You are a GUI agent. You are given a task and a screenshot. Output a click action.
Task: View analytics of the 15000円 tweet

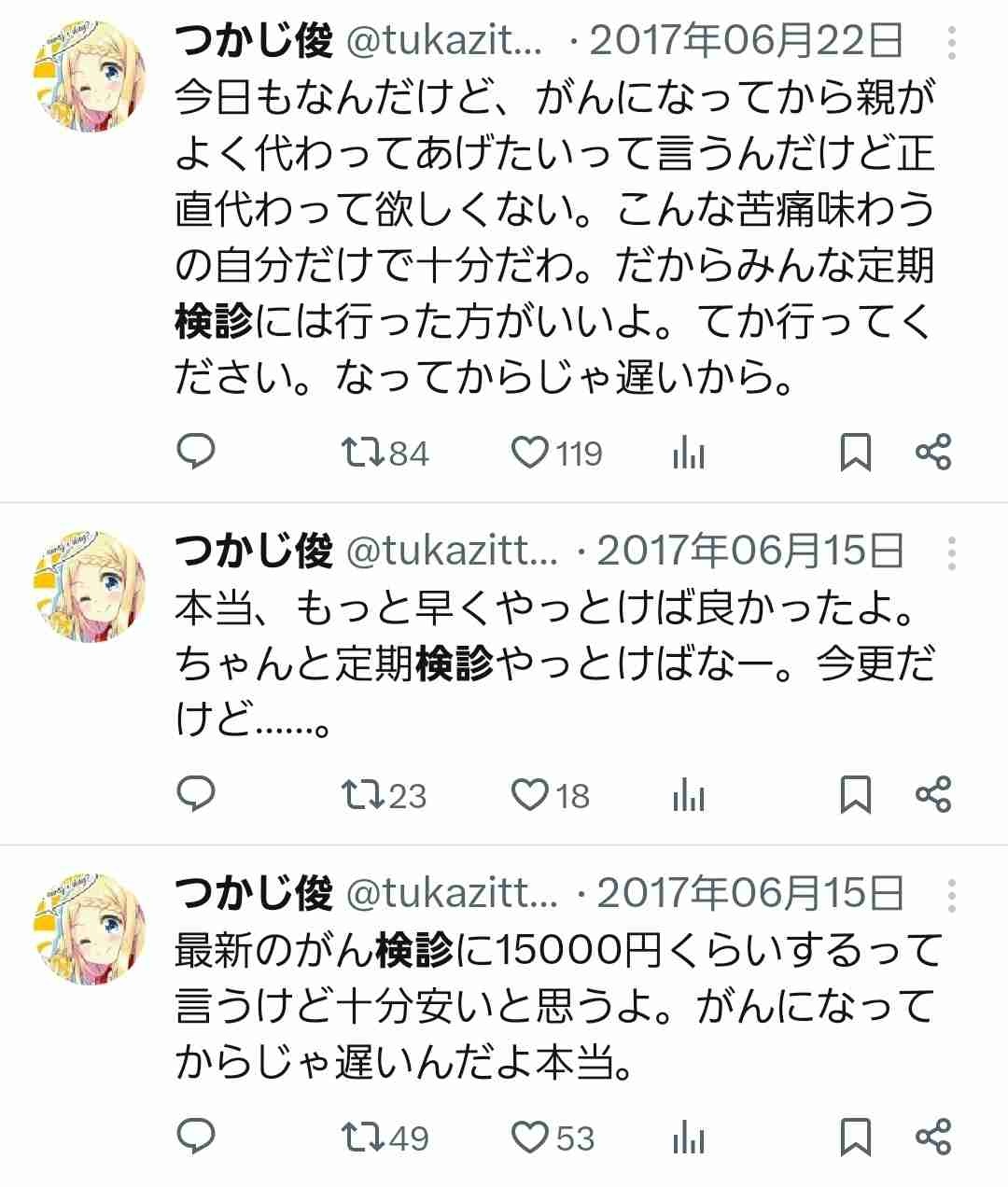(x=688, y=1138)
